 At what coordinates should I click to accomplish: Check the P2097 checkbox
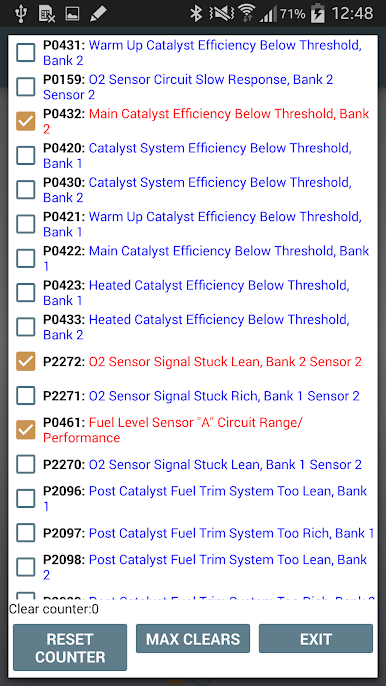(x=25, y=533)
